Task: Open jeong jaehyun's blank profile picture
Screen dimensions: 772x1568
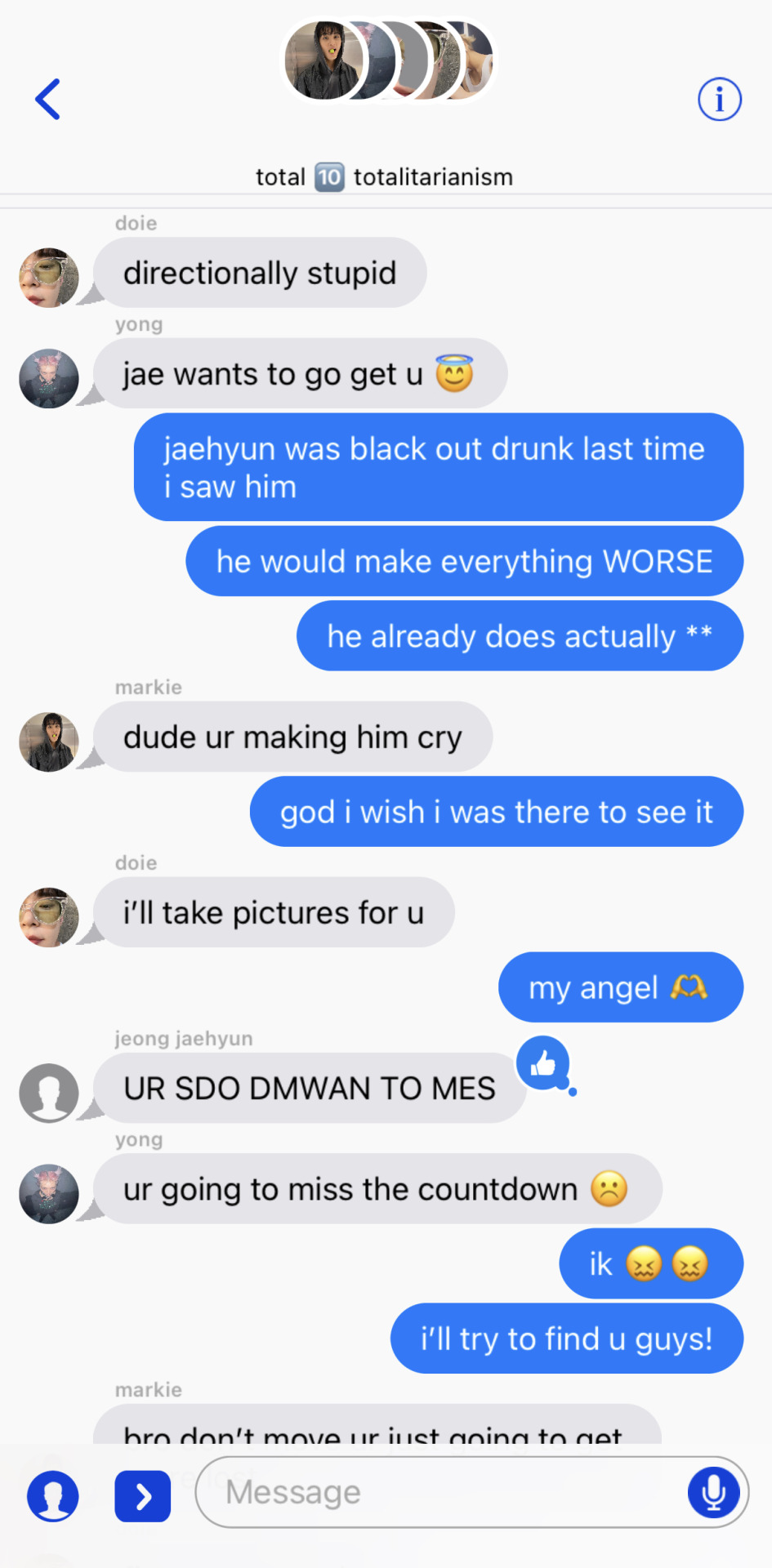Action: tap(49, 1093)
